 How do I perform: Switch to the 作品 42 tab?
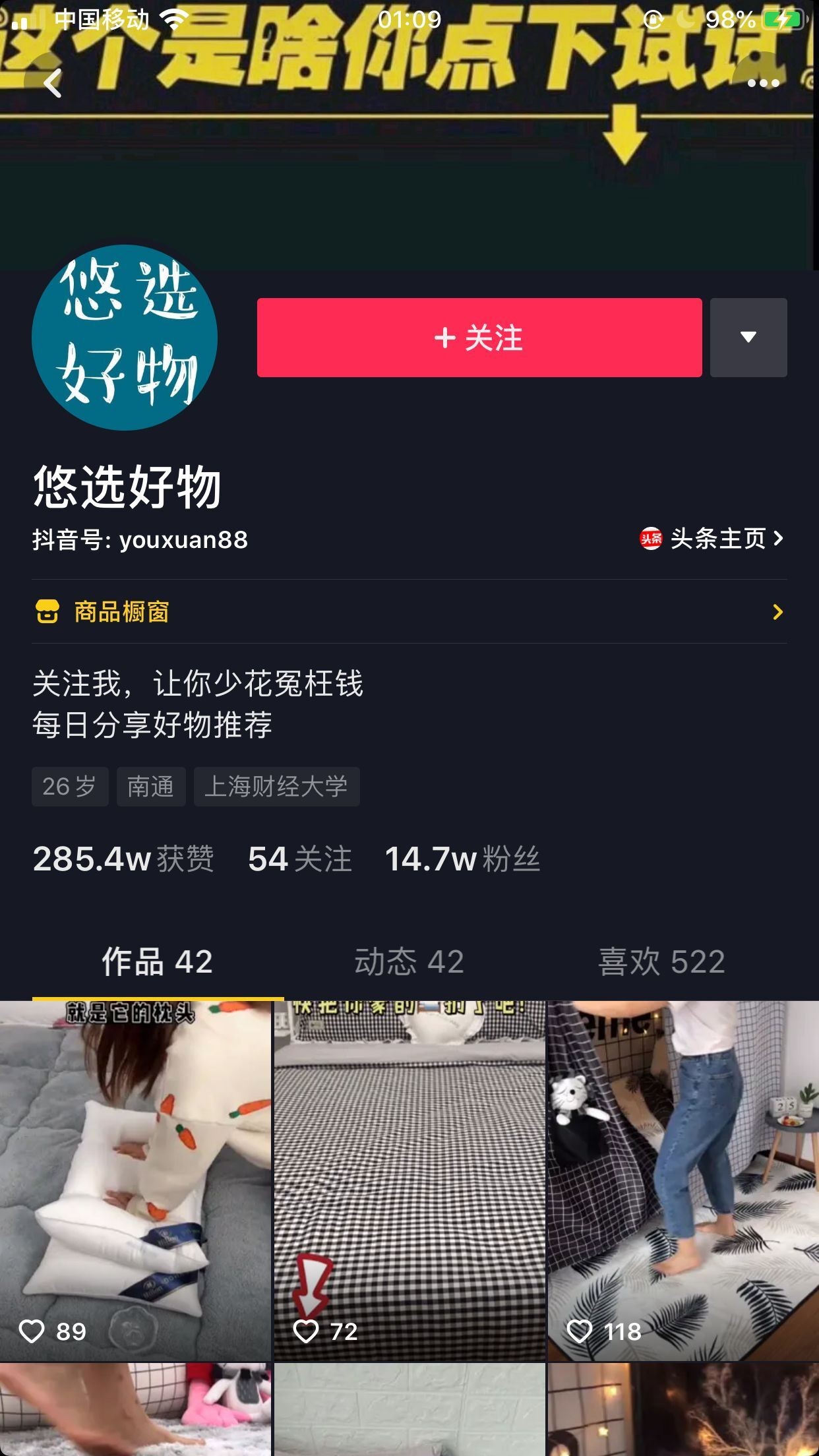tap(157, 961)
